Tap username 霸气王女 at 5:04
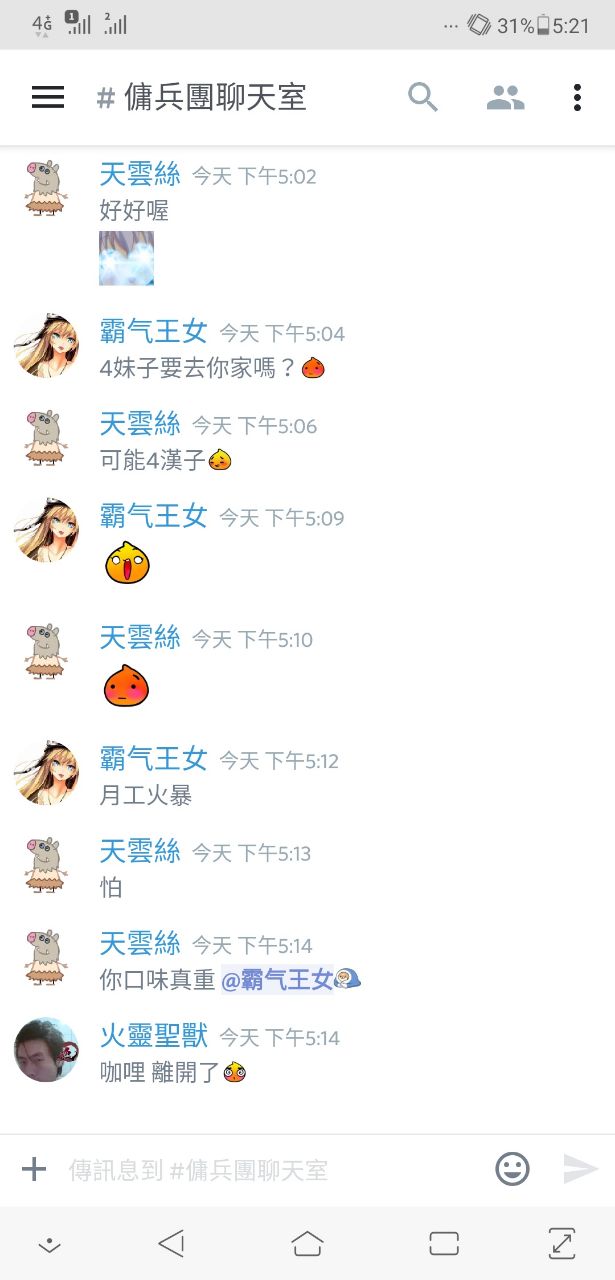 pos(153,332)
